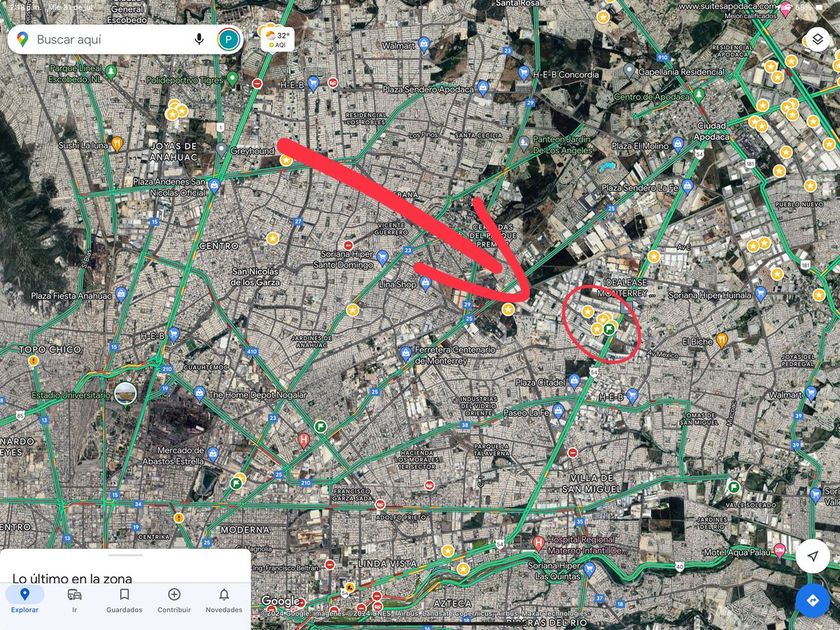This screenshot has width=840, height=630.
Task: Select the Hospital Regional Materno Infantil marker
Action: pyautogui.click(x=539, y=543)
